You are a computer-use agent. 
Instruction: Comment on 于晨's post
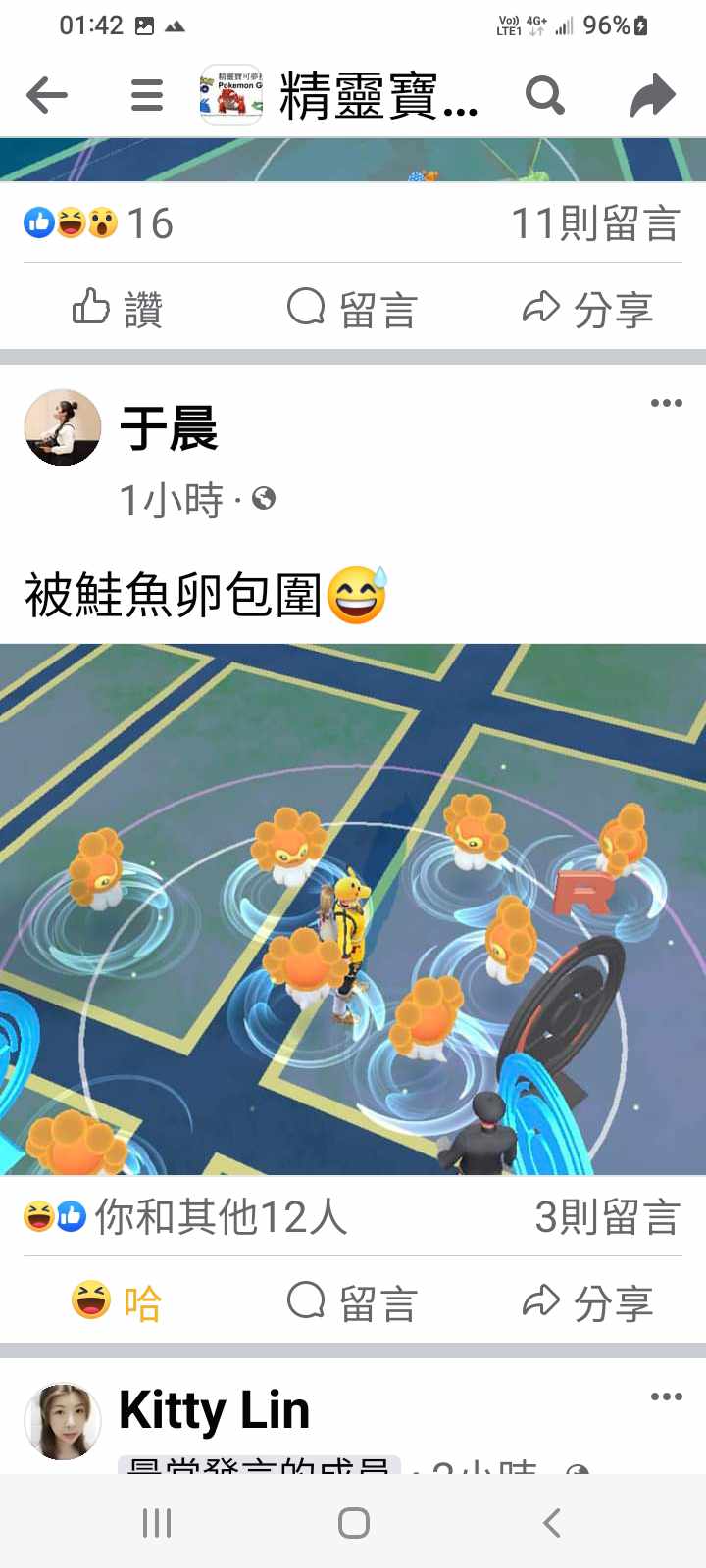353,1302
